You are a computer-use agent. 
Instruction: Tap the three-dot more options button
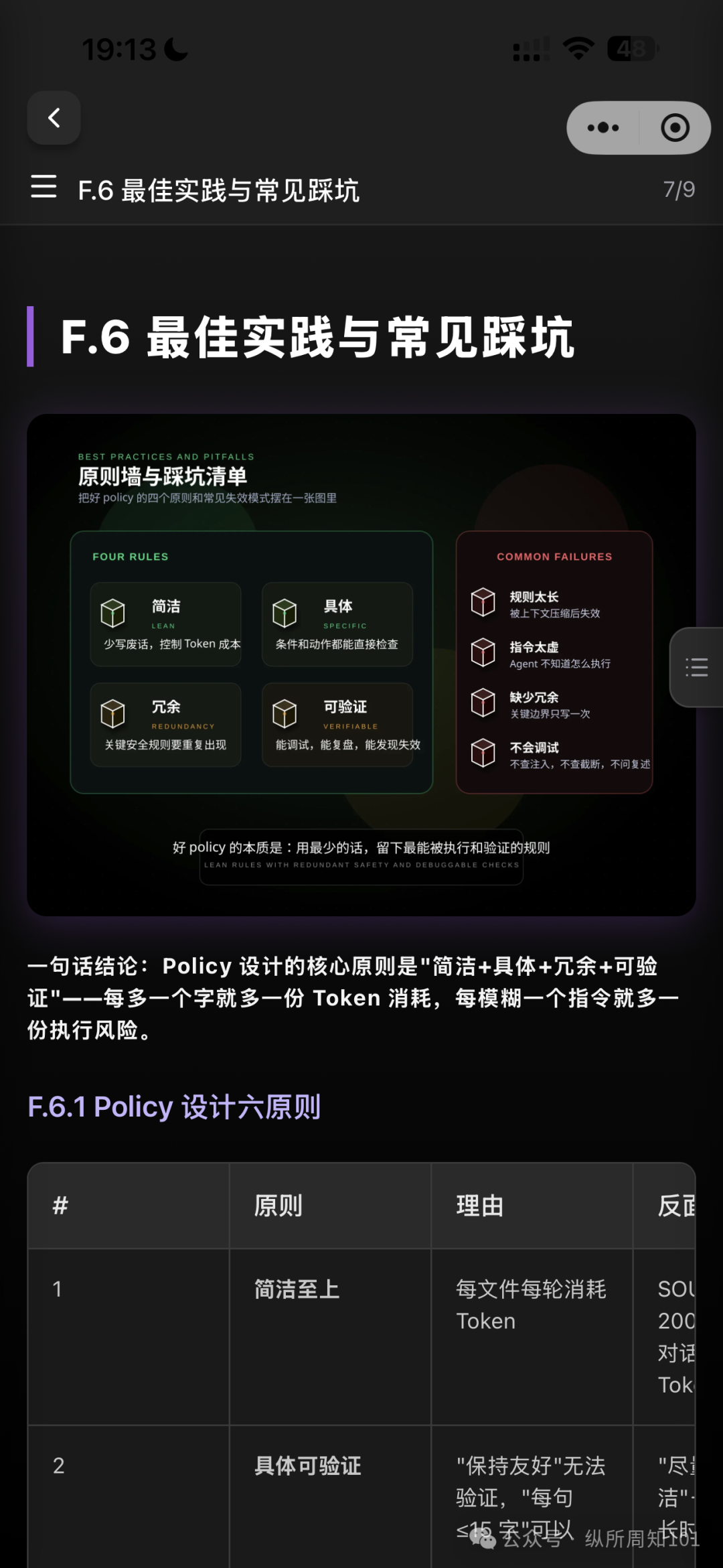click(603, 127)
